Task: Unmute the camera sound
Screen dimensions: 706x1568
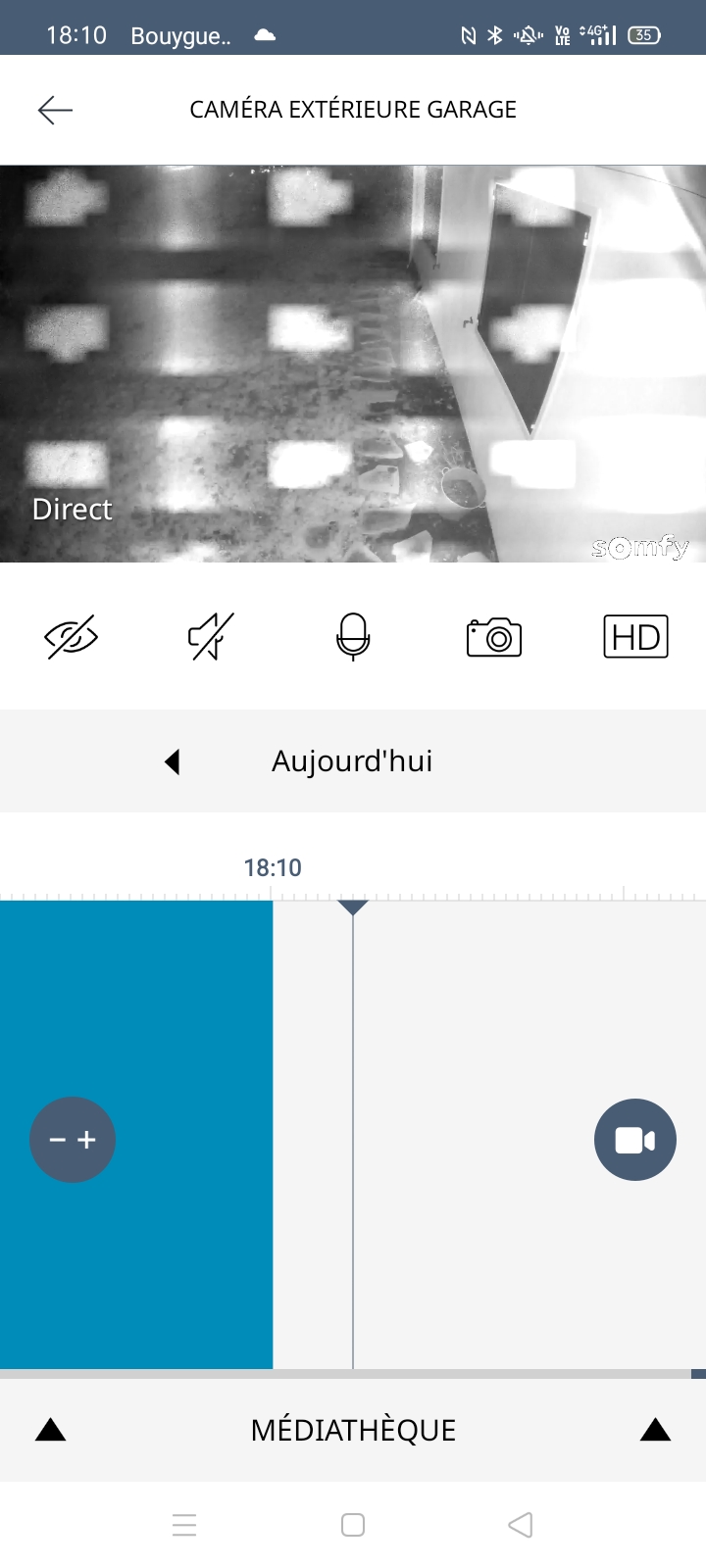Action: click(212, 637)
